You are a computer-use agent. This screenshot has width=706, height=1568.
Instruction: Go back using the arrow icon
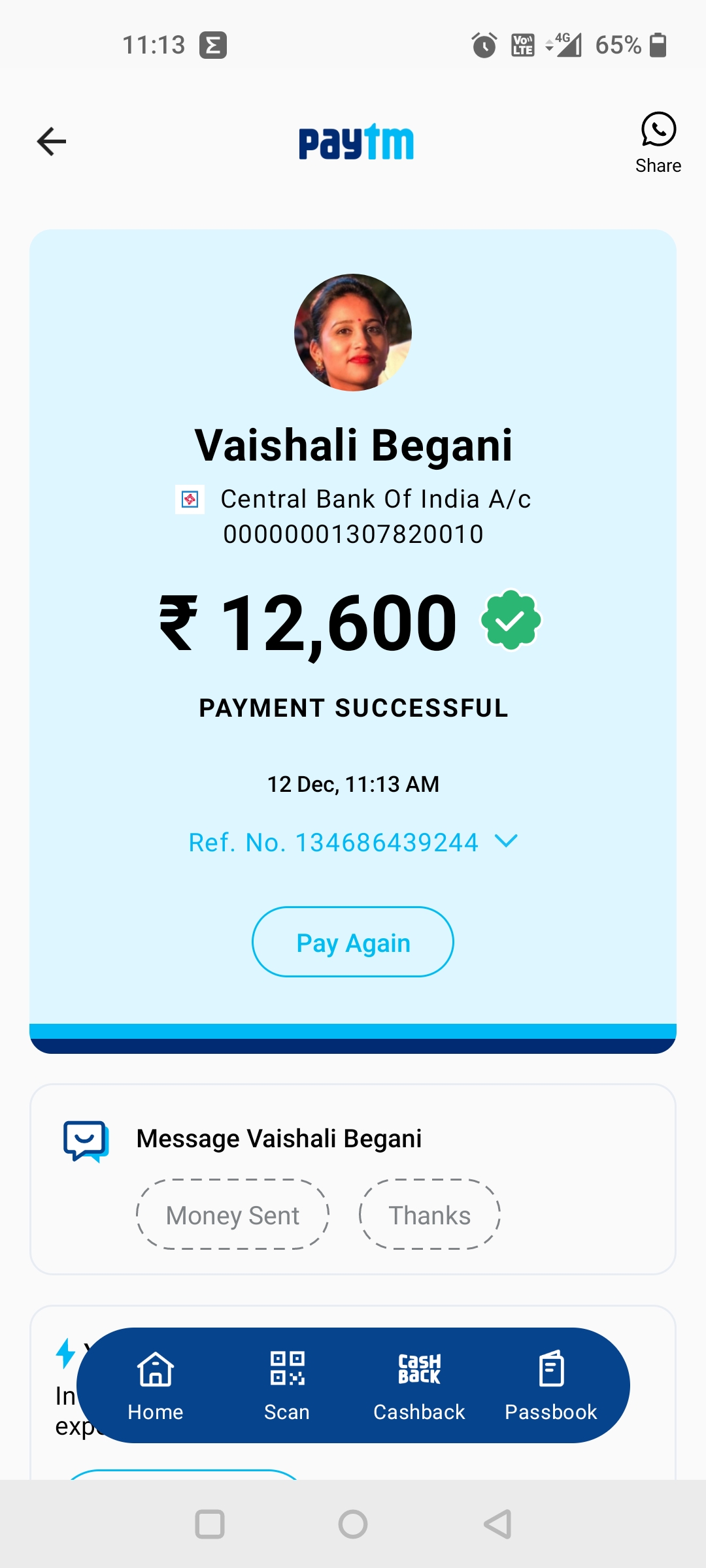click(52, 141)
